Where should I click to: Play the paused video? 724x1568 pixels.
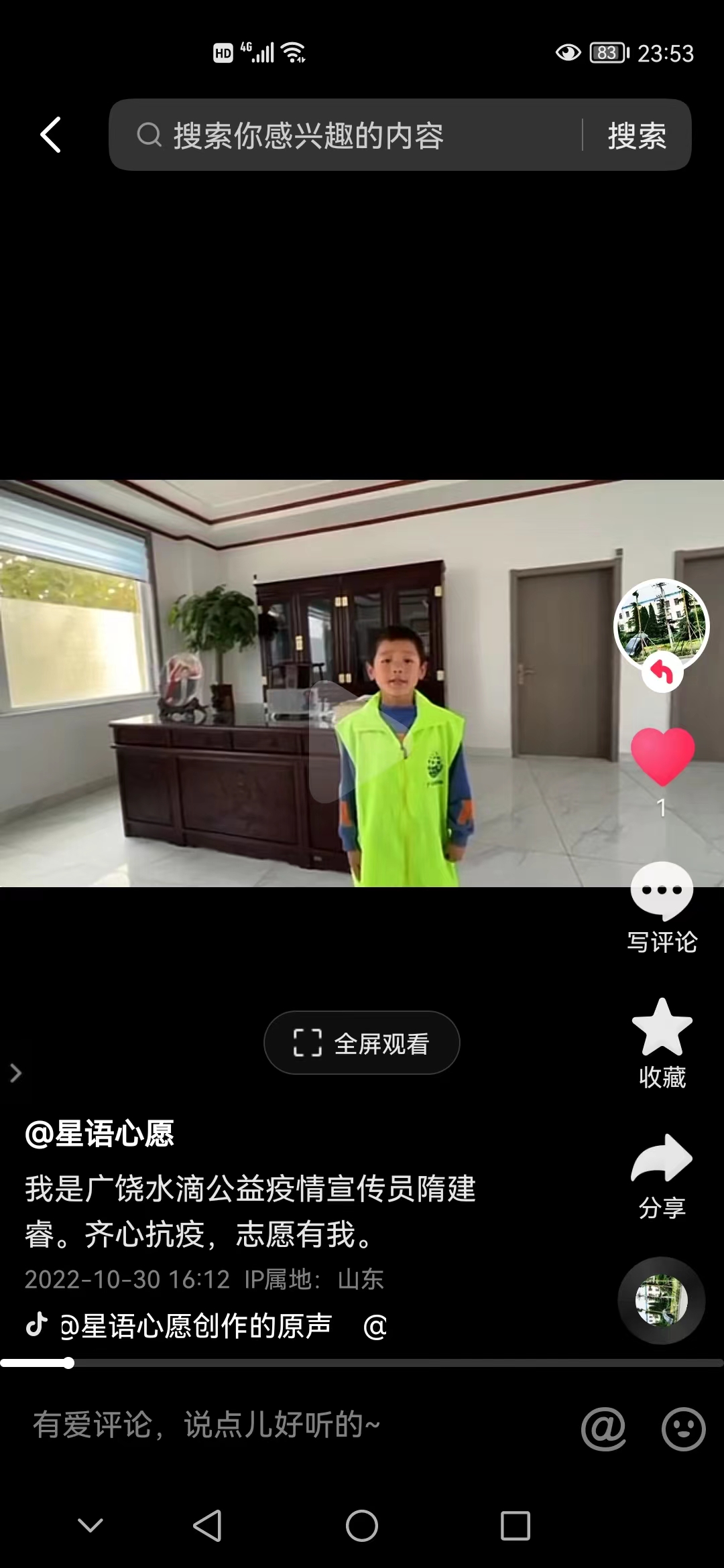pos(342,740)
